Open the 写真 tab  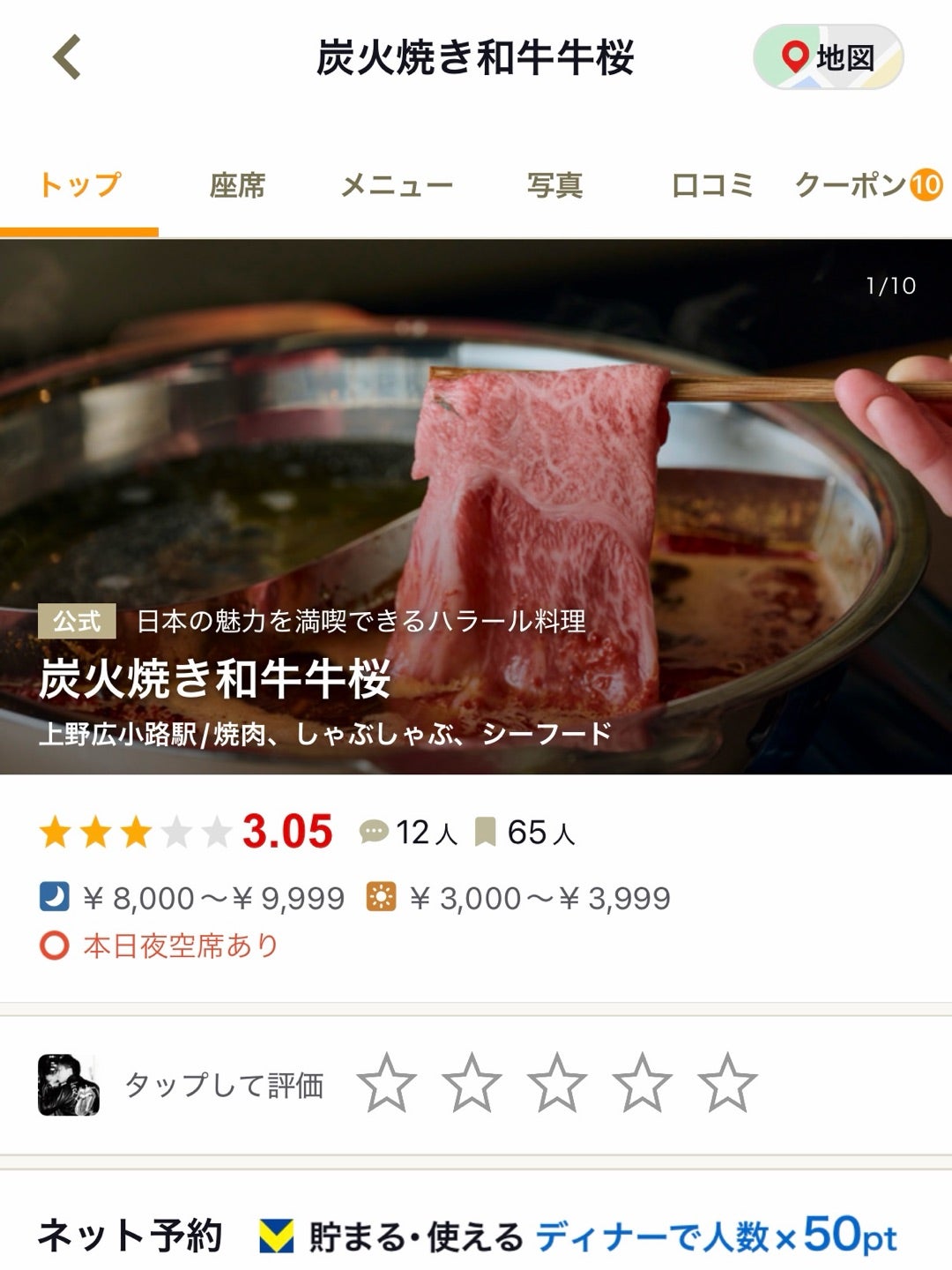[x=554, y=185]
